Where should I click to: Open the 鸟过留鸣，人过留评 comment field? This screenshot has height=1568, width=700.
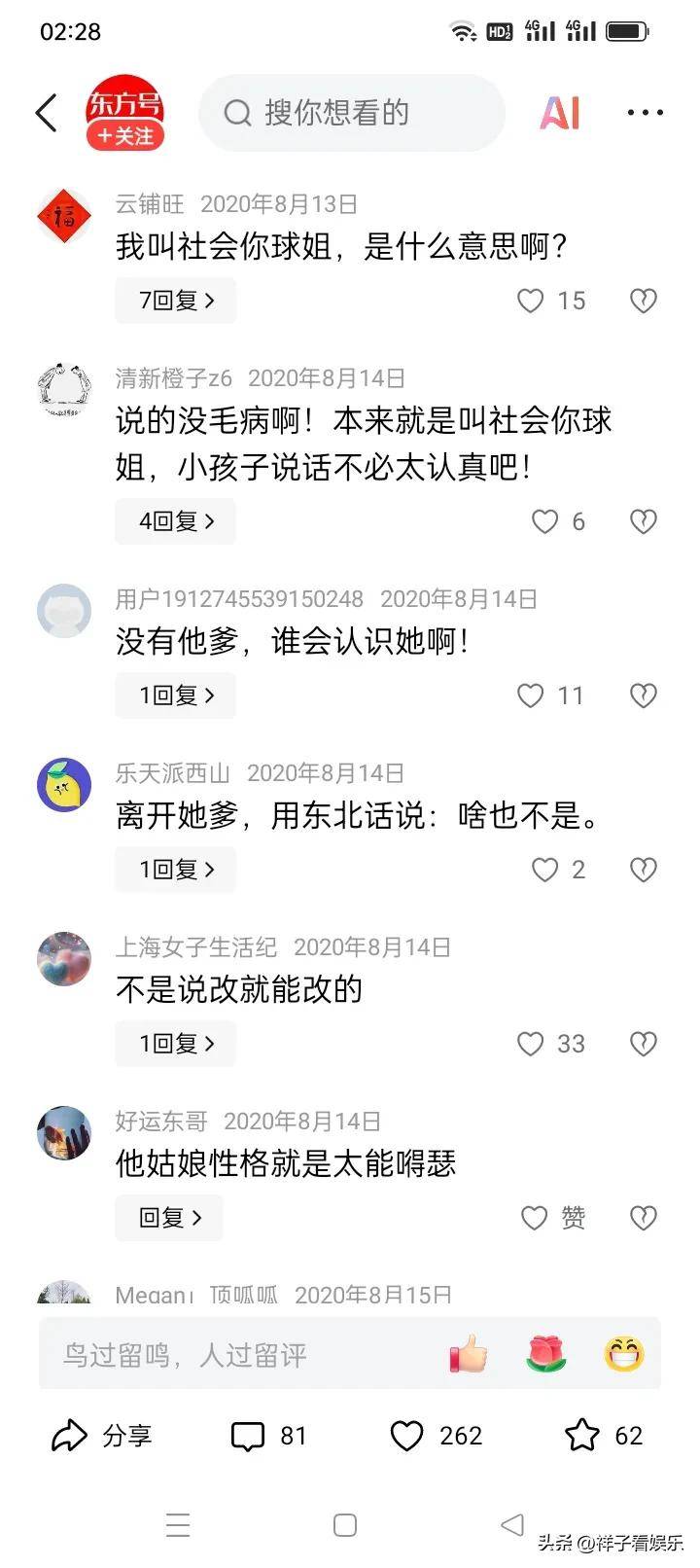click(x=233, y=1354)
